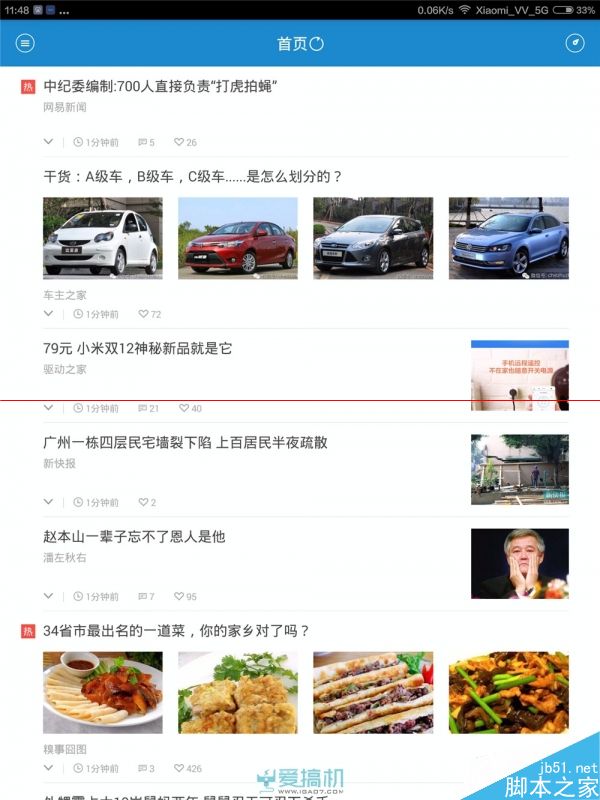
Task: Open 79元 小米双12神秘新品就是它
Action: pos(138,349)
